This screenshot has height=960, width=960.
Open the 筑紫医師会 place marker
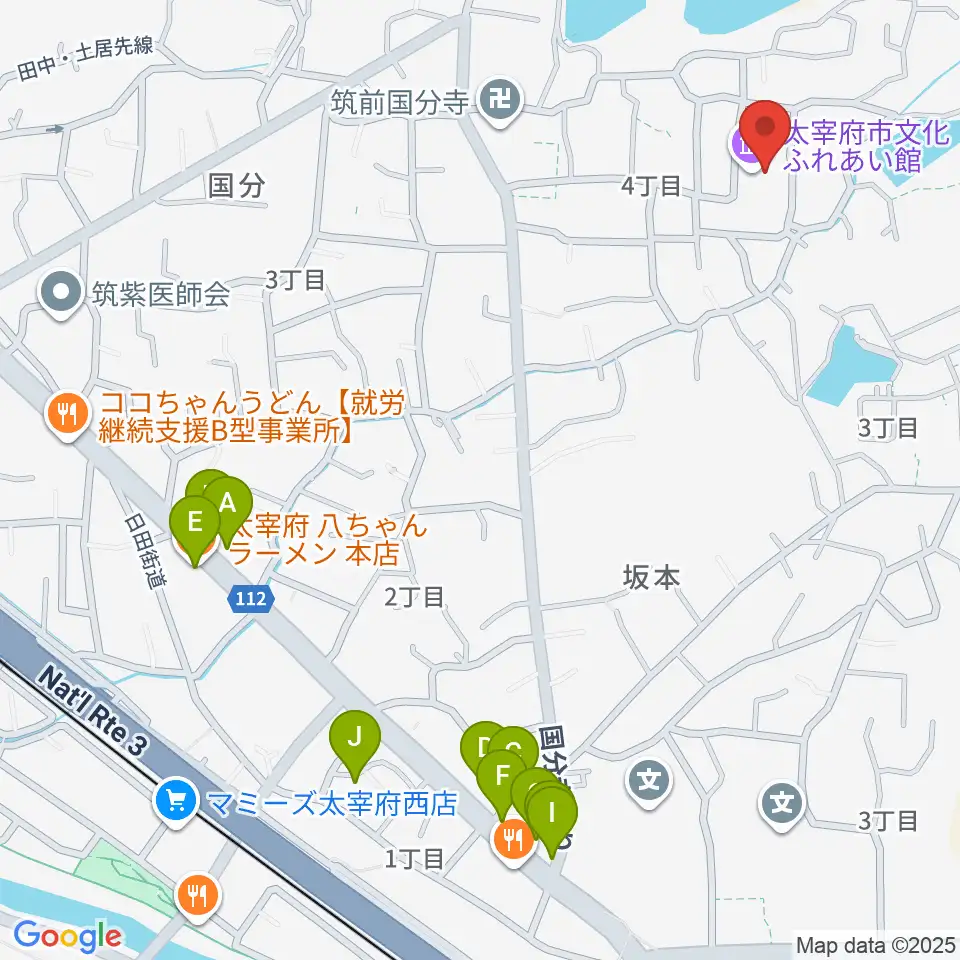coord(61,294)
